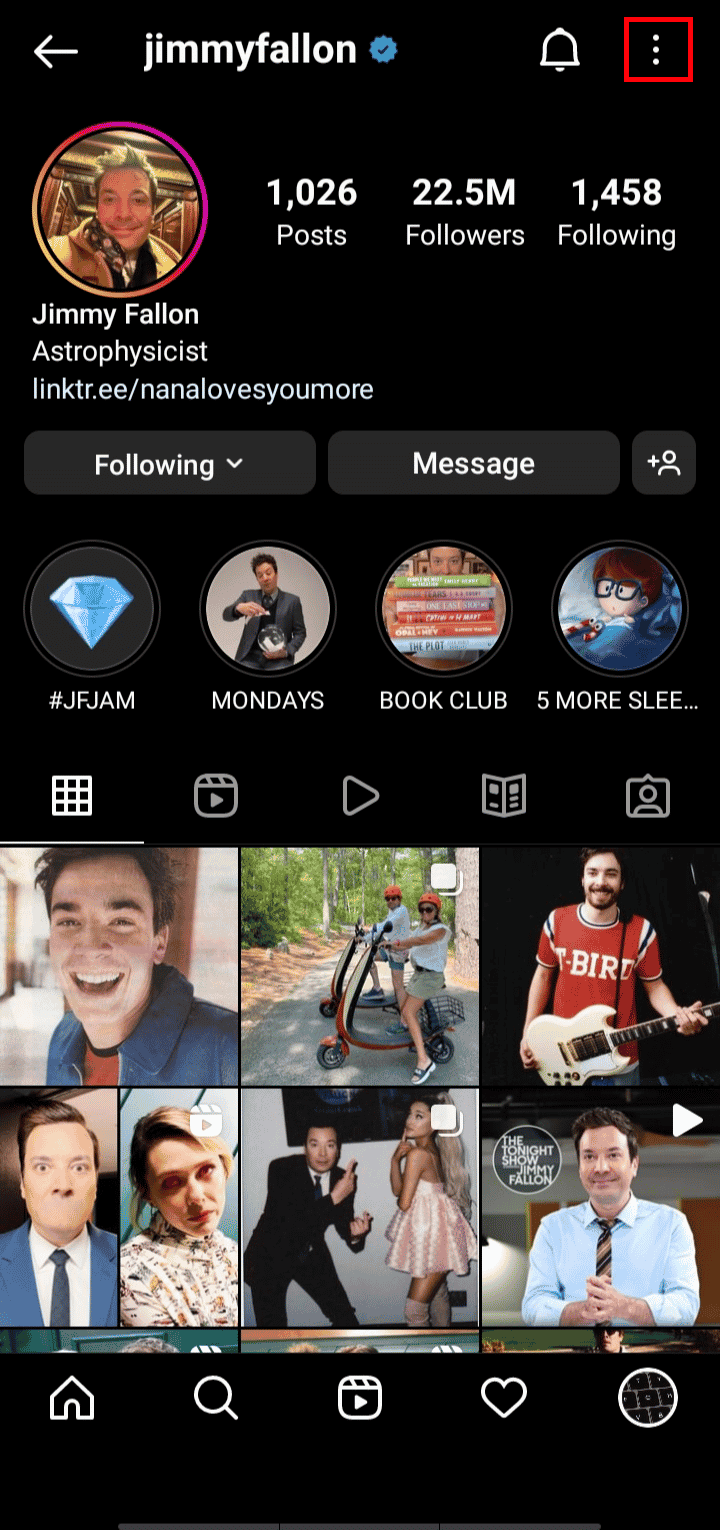
Task: Go back using the top arrow
Action: pos(56,52)
